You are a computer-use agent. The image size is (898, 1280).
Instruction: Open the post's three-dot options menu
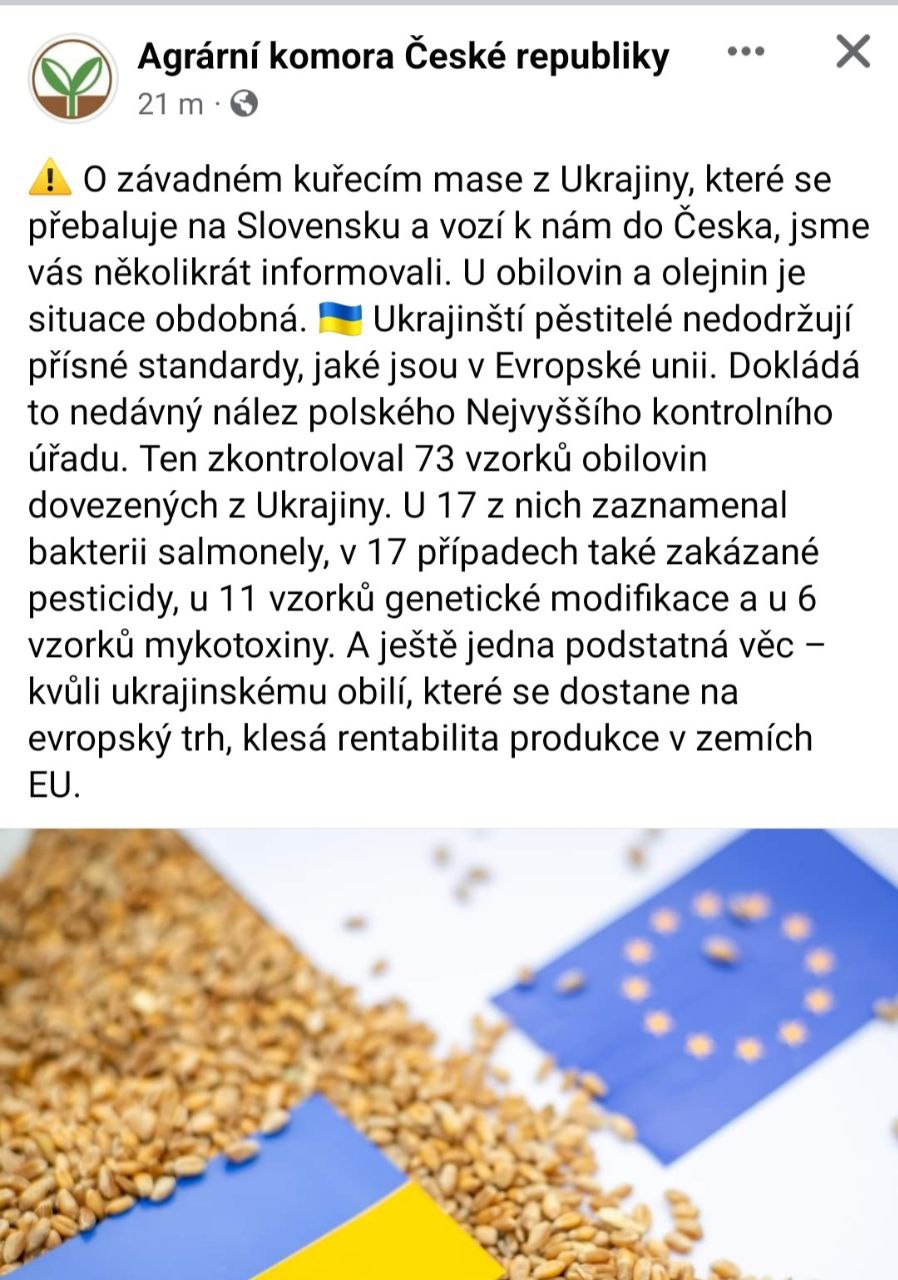coord(746,51)
